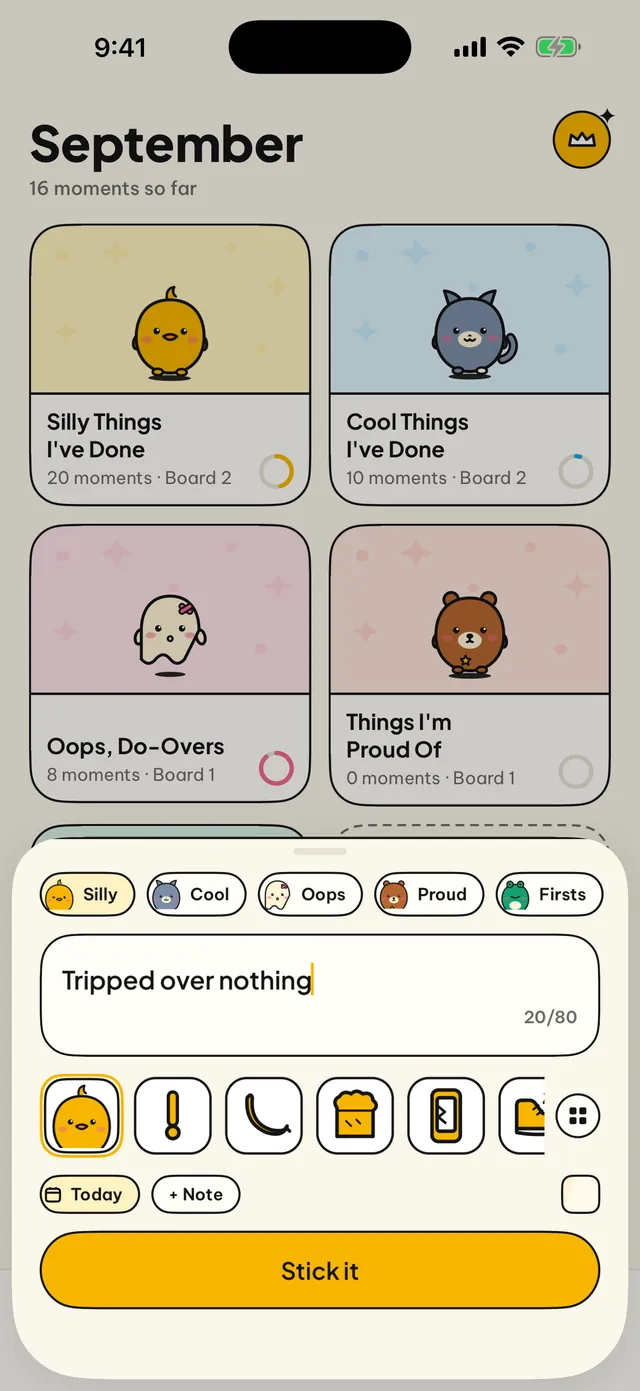Select the Cool category chip
Screen dimensions: 640x1391
196,895
